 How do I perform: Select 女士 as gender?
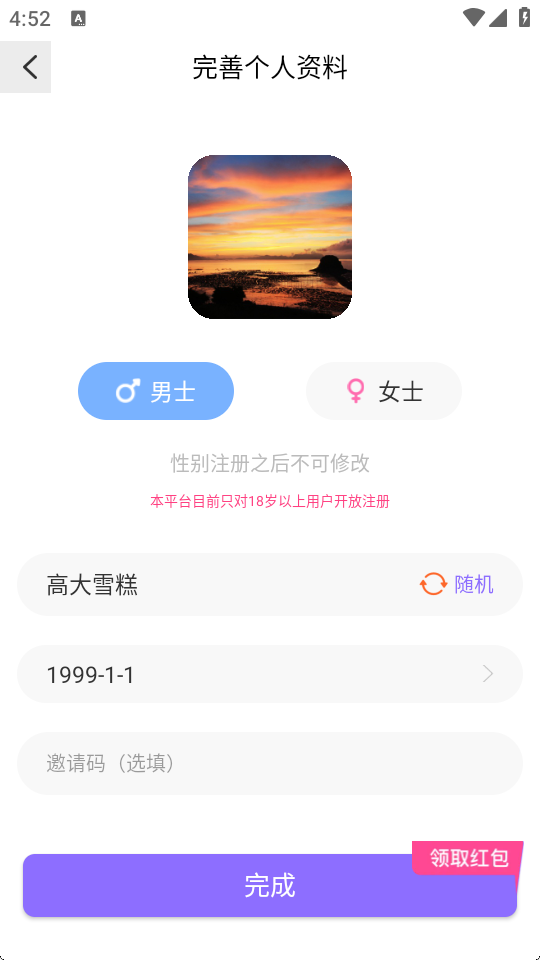[384, 391]
